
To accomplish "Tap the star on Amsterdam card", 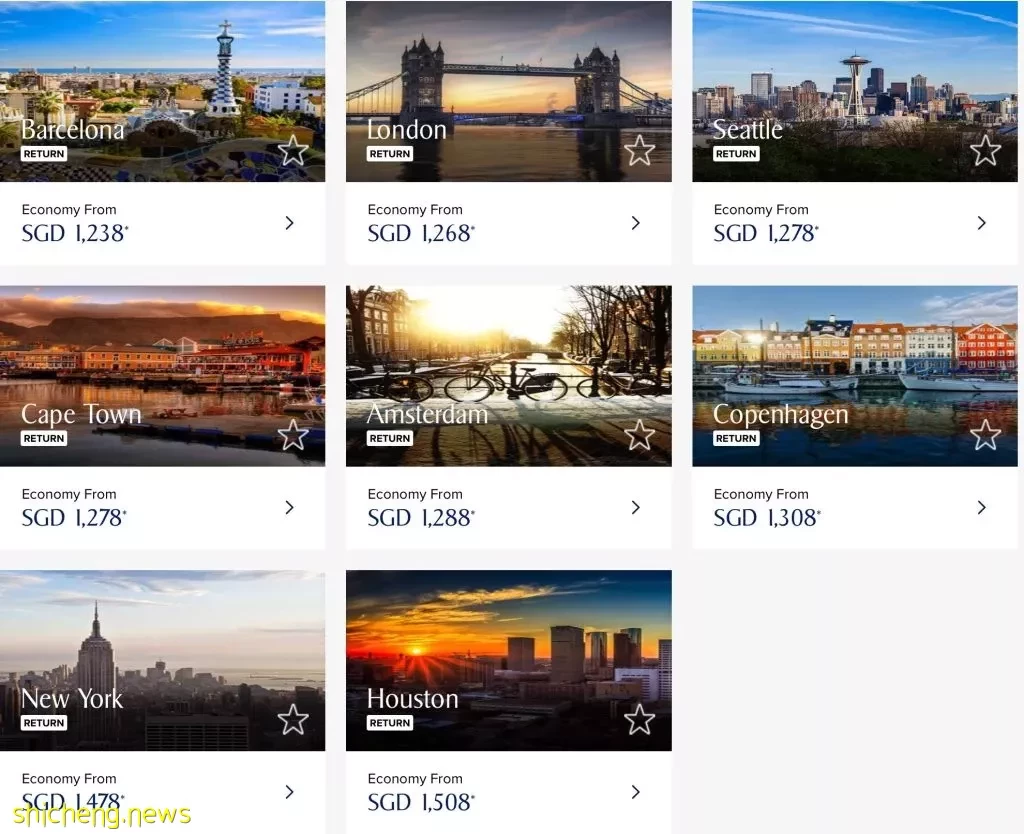I will tap(639, 435).
